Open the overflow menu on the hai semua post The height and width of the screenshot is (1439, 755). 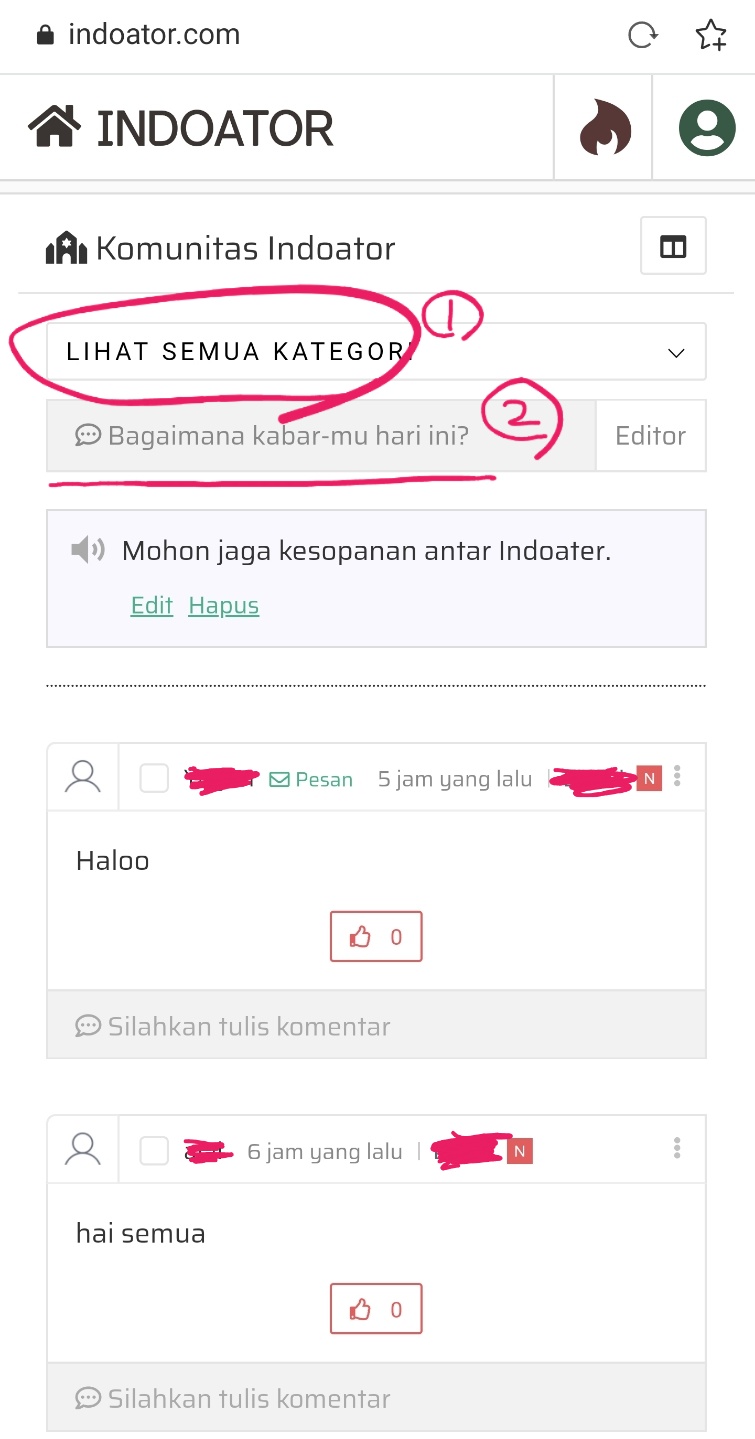tap(678, 1148)
